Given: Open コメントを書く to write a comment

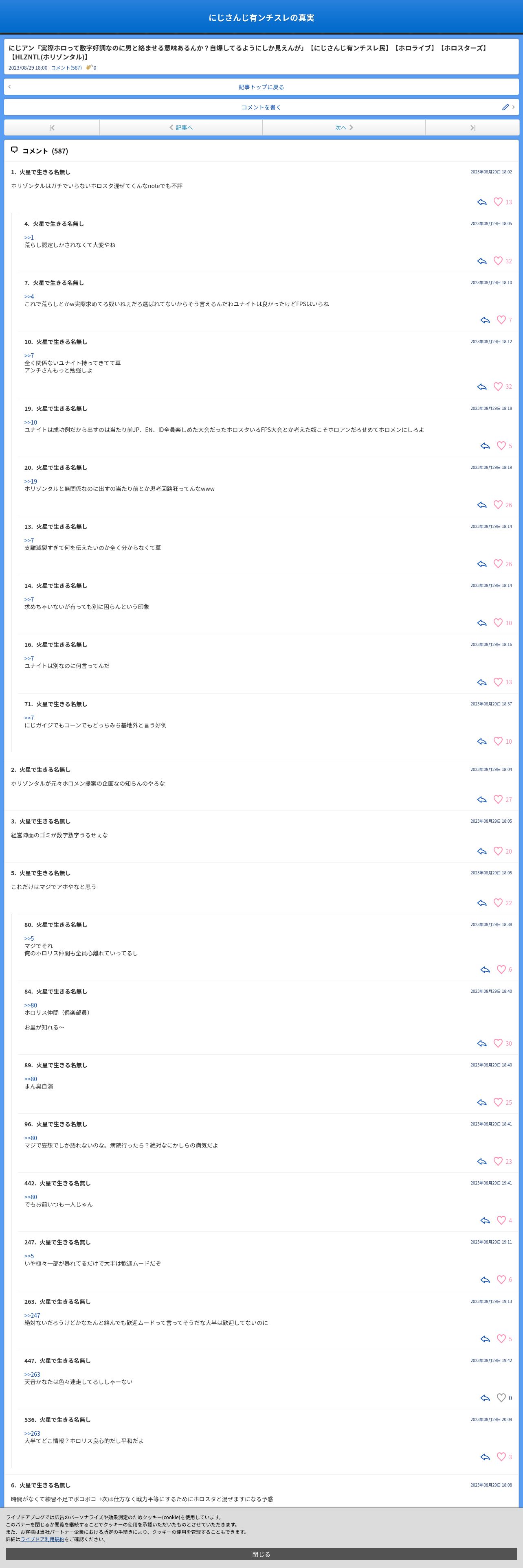Looking at the screenshot, I should coord(261,107).
